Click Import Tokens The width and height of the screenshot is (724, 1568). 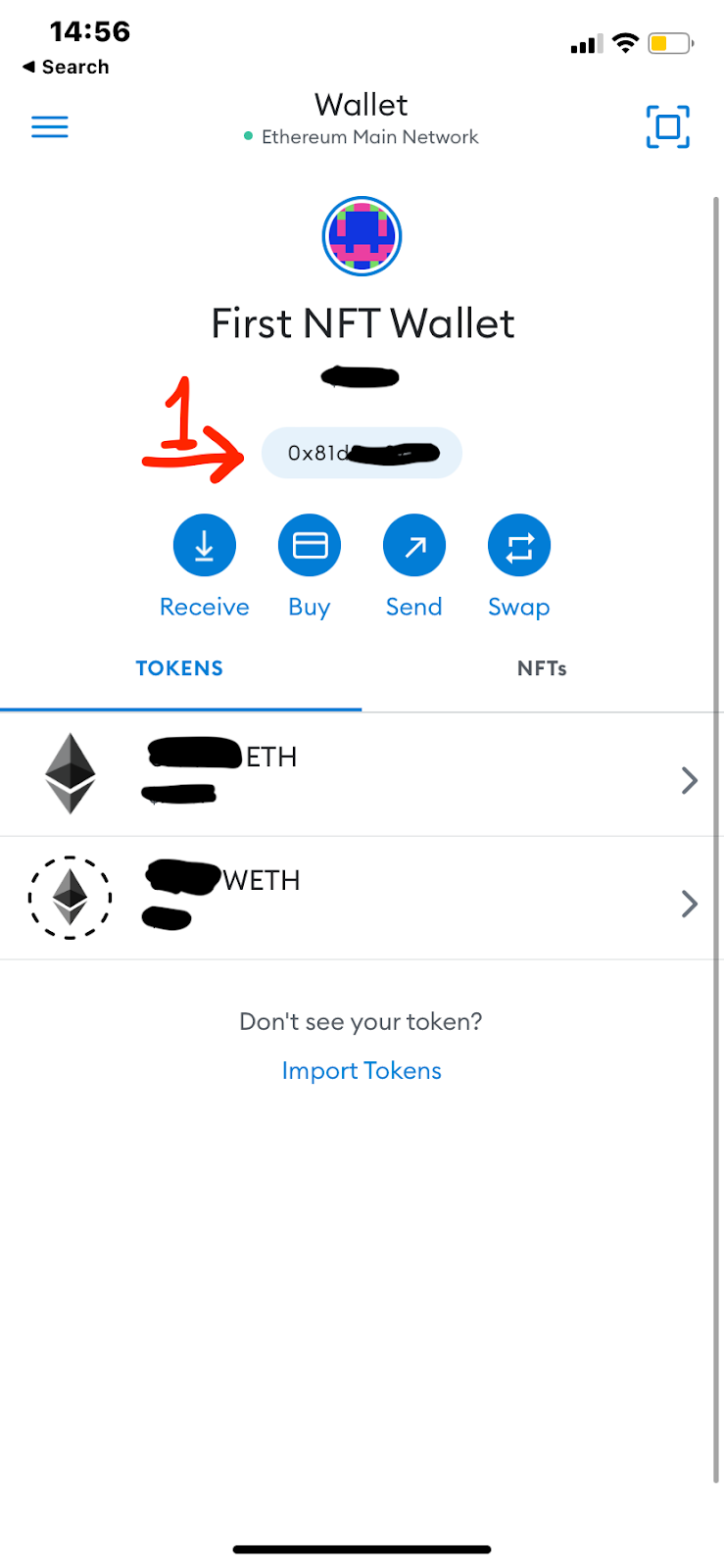(362, 1070)
